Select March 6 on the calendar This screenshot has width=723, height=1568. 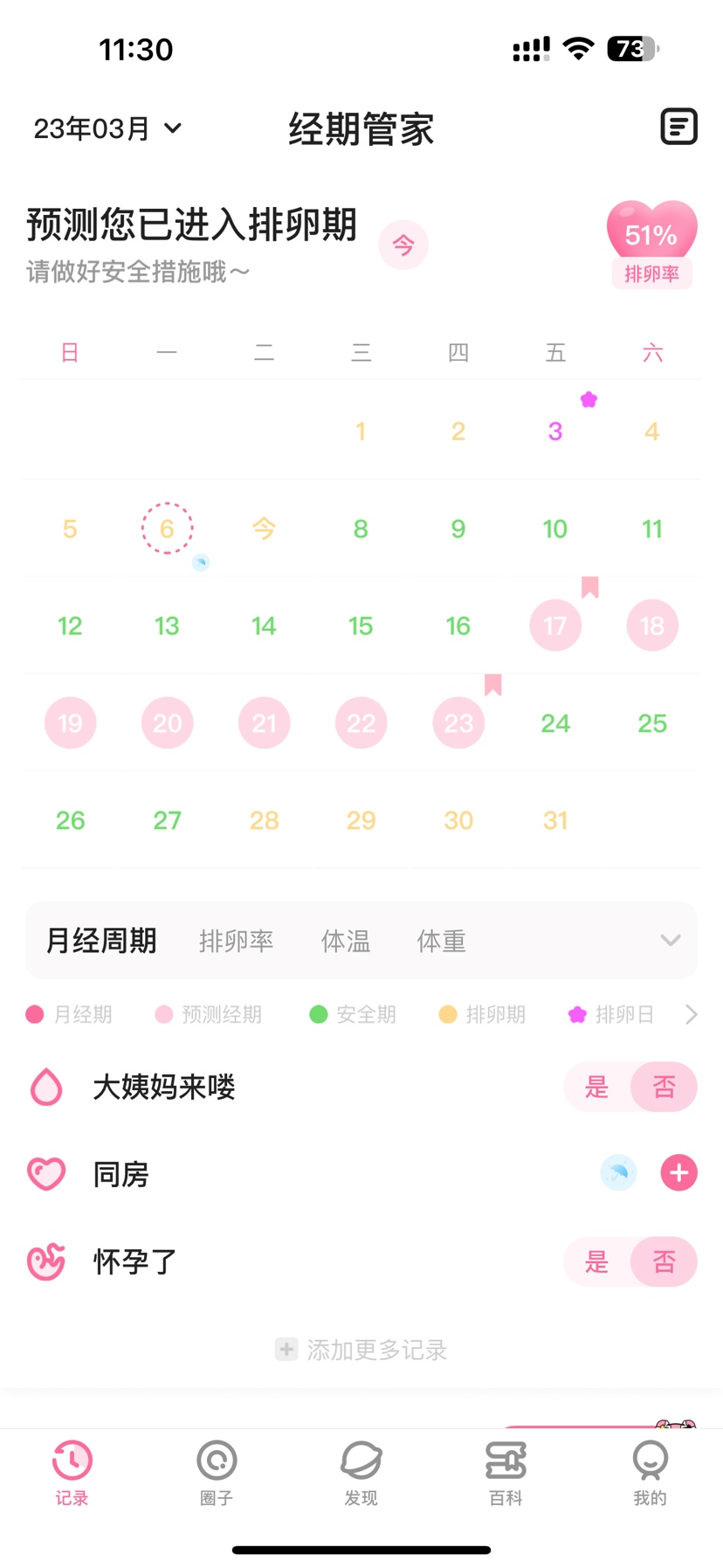tap(167, 528)
